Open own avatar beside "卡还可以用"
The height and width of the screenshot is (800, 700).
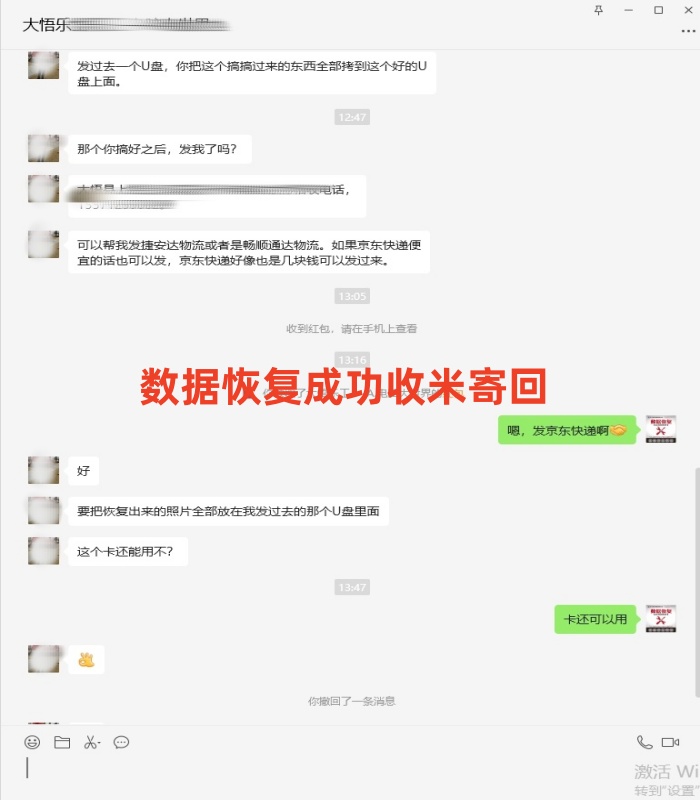(661, 619)
